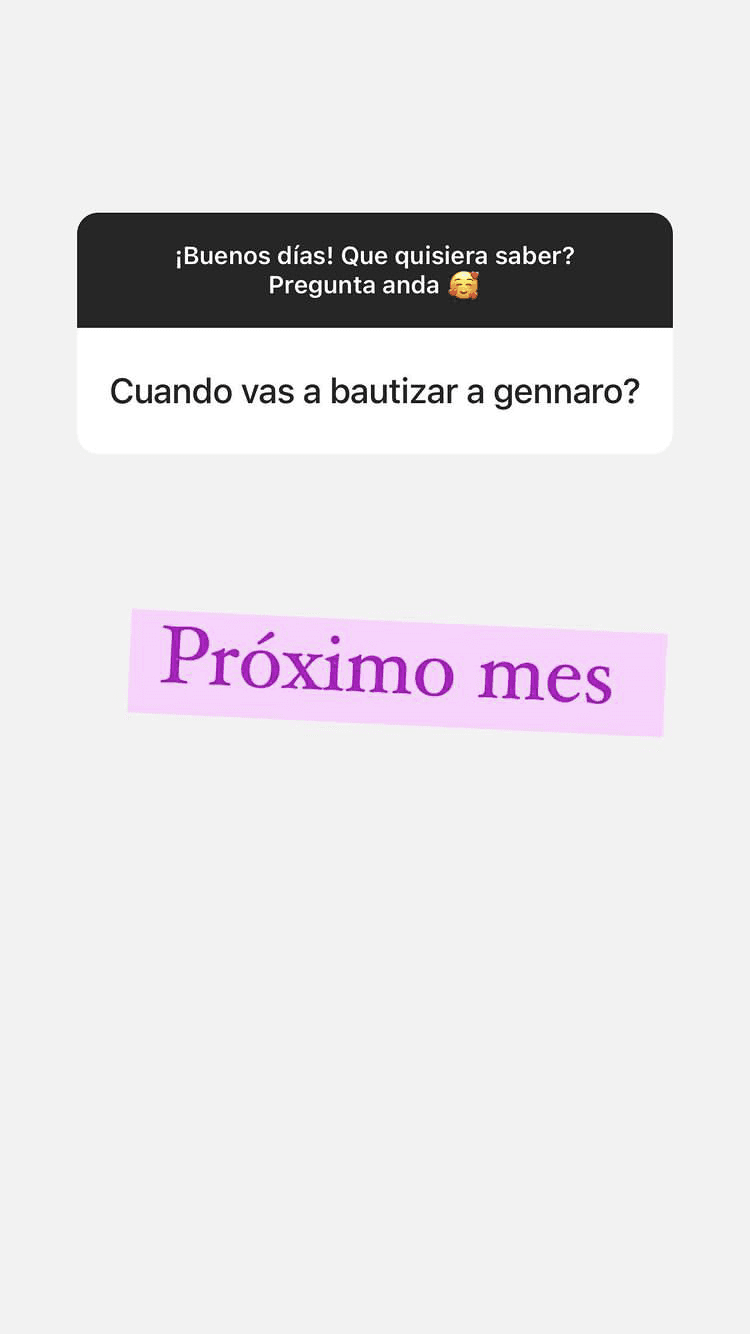Tap the area below the answer sticker
This screenshot has width=750, height=1334.
375,900
